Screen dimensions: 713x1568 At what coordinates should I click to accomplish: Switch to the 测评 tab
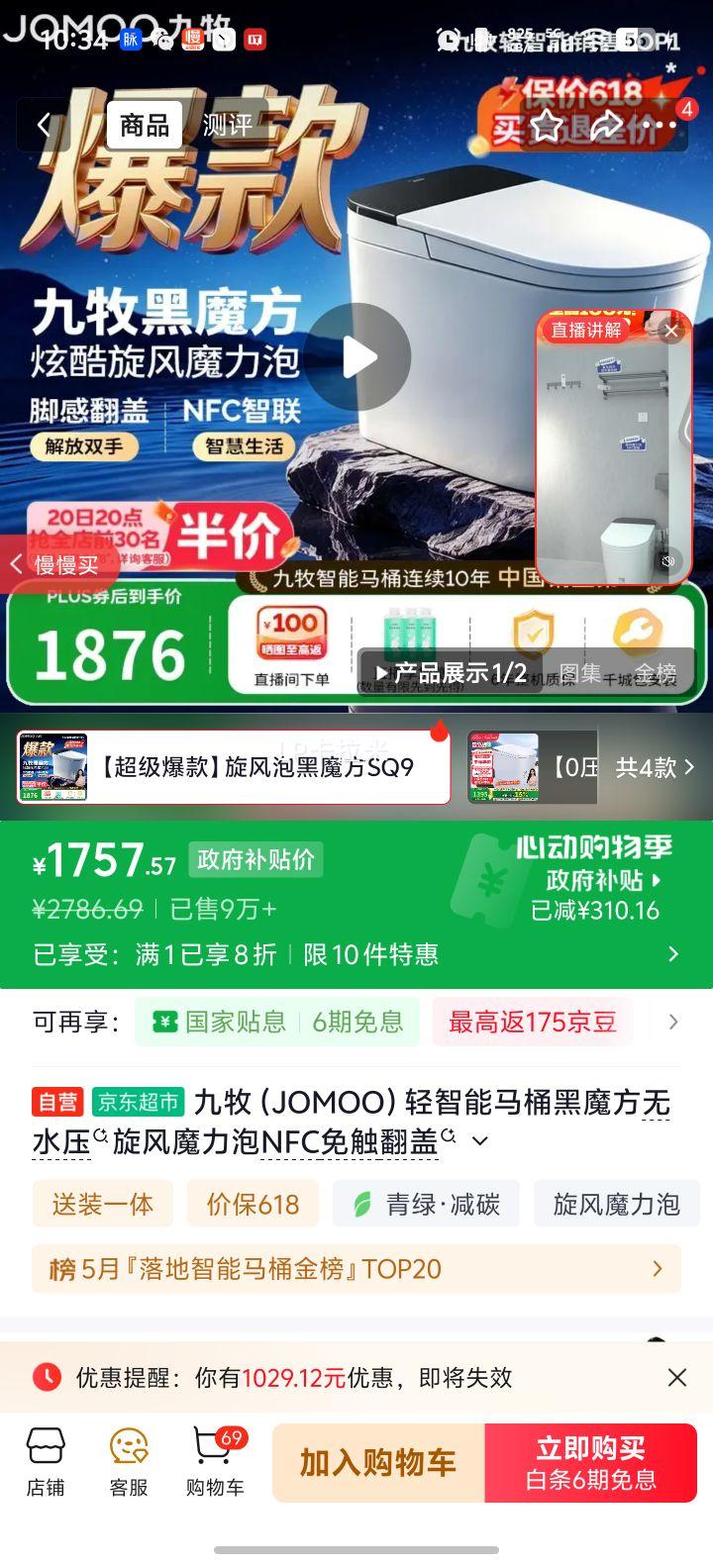point(227,125)
